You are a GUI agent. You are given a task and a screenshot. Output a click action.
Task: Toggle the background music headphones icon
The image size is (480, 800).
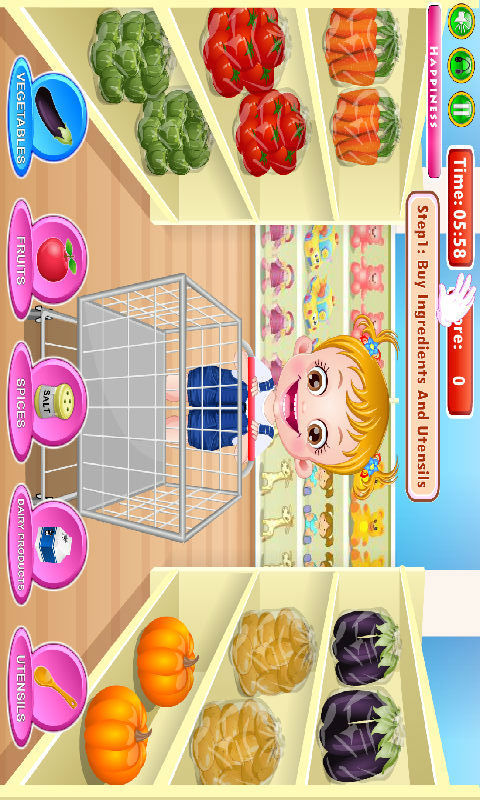point(462,65)
